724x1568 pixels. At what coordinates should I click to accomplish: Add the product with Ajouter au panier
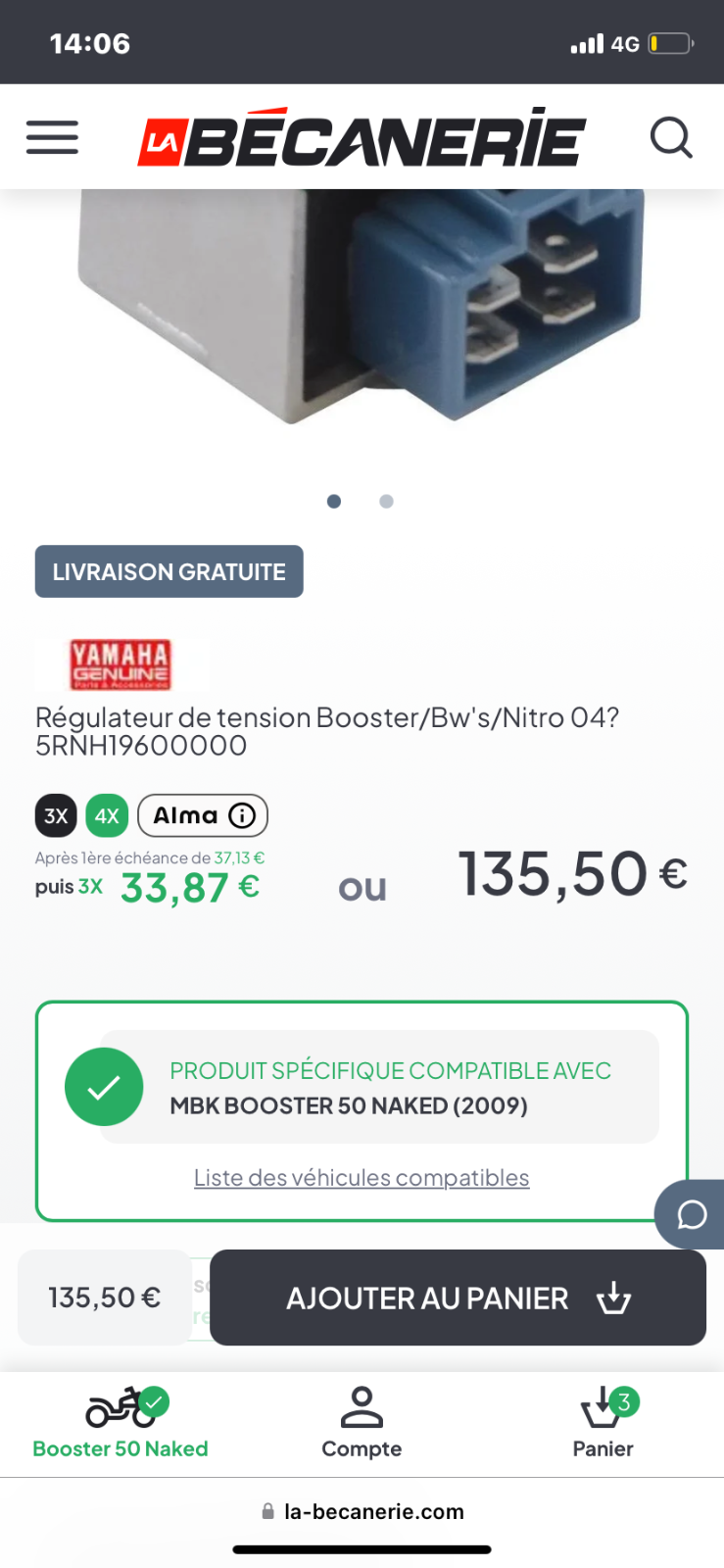click(x=458, y=1298)
